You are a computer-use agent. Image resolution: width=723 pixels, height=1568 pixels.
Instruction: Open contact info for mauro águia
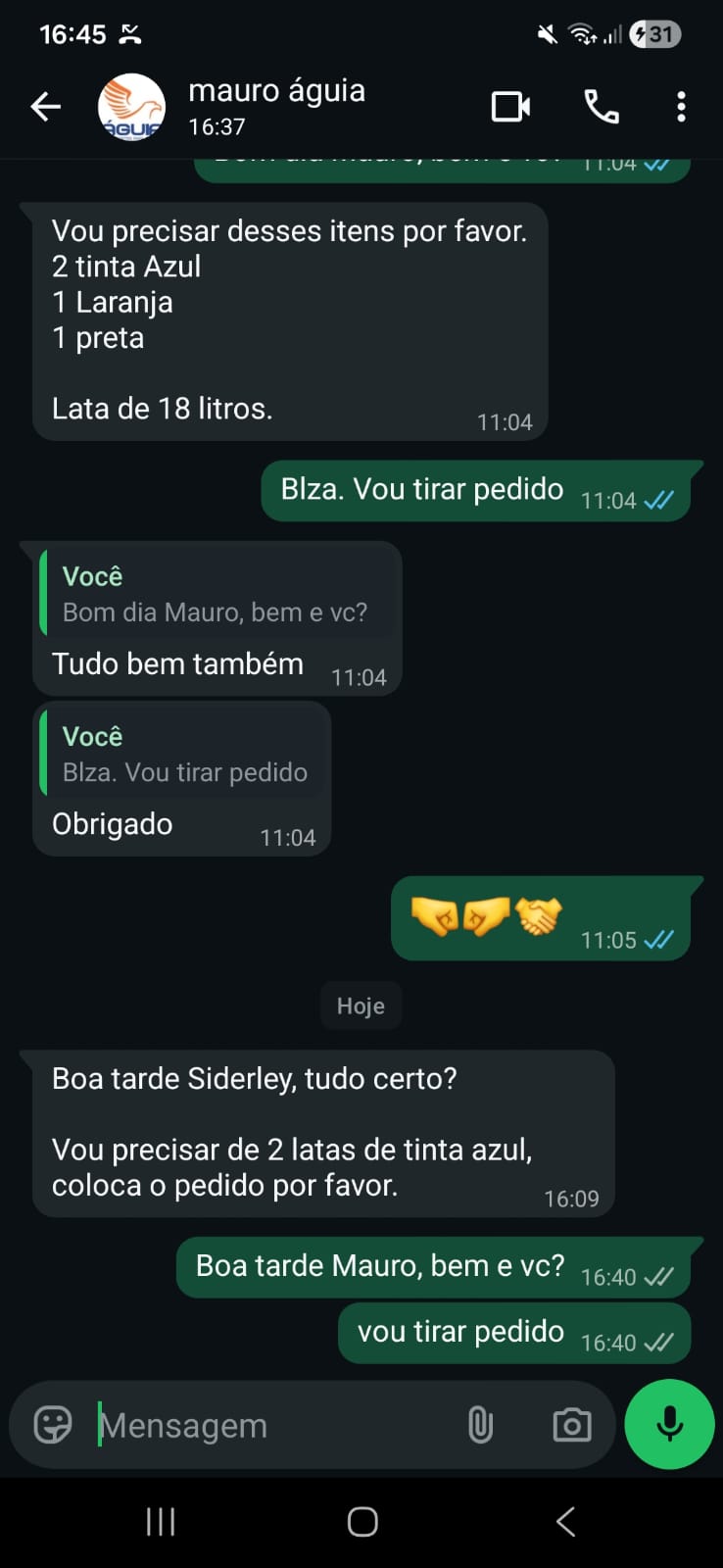276,106
